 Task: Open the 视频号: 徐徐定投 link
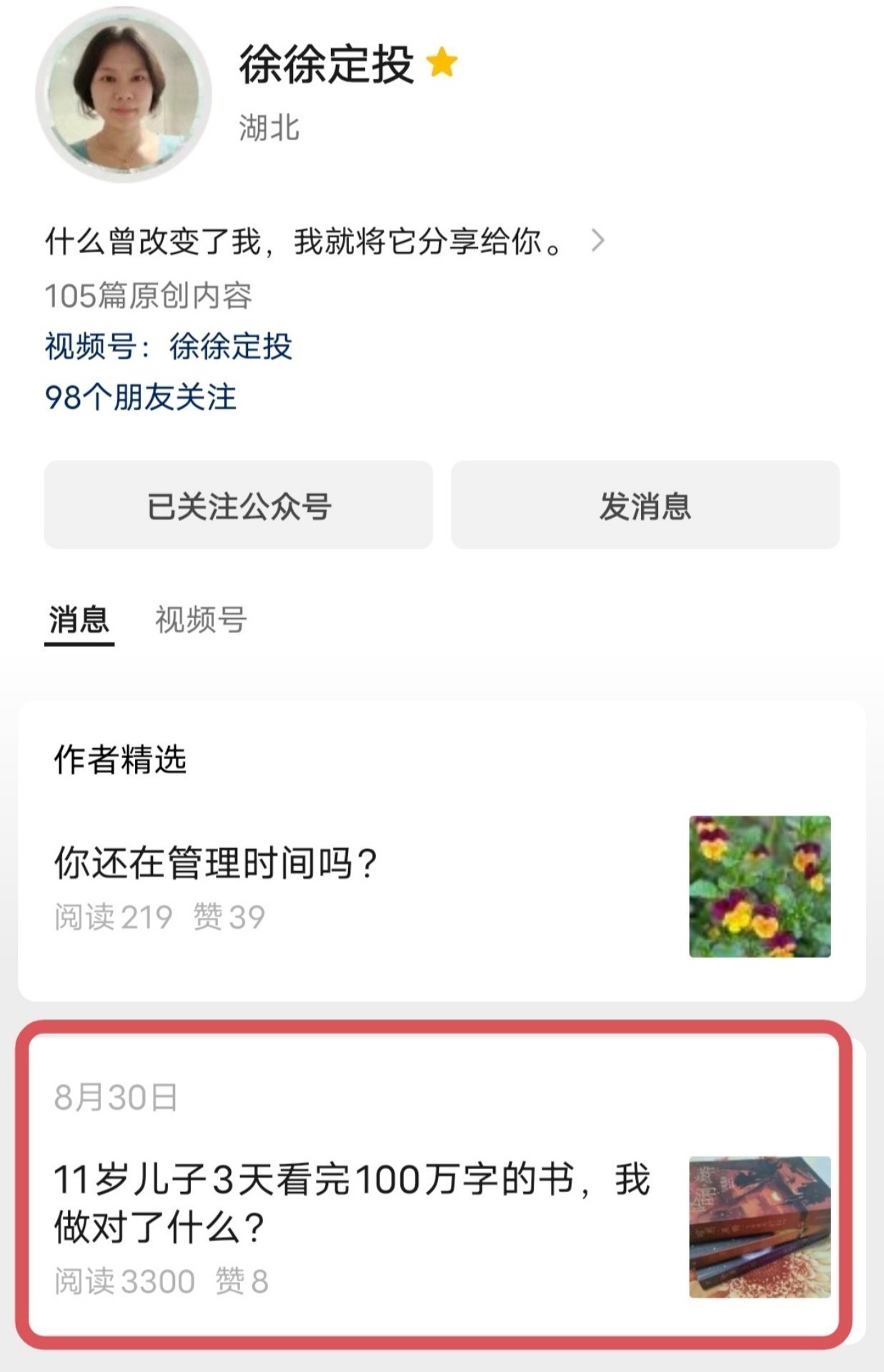[169, 347]
